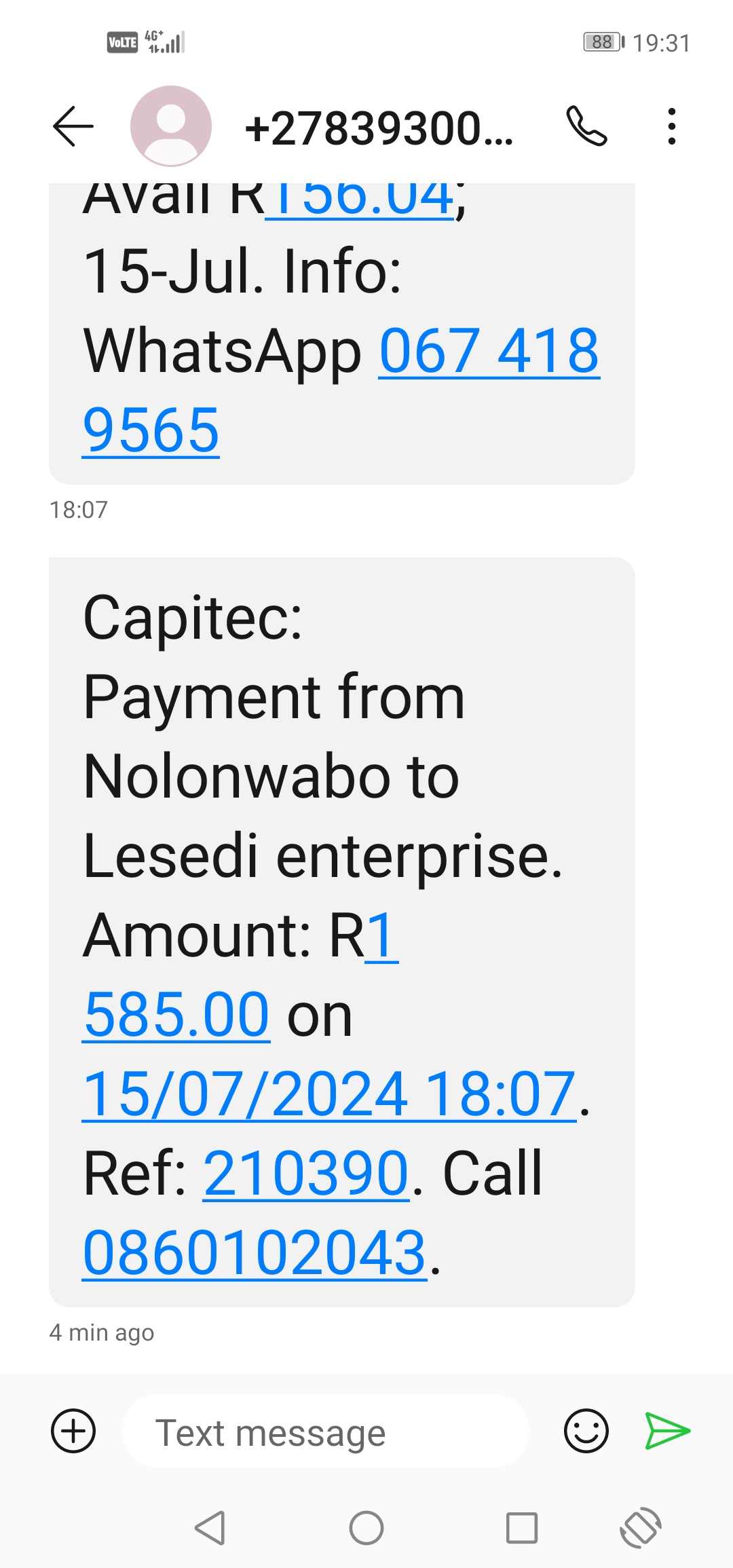Tap the phone number 0860102043

coord(255,1252)
